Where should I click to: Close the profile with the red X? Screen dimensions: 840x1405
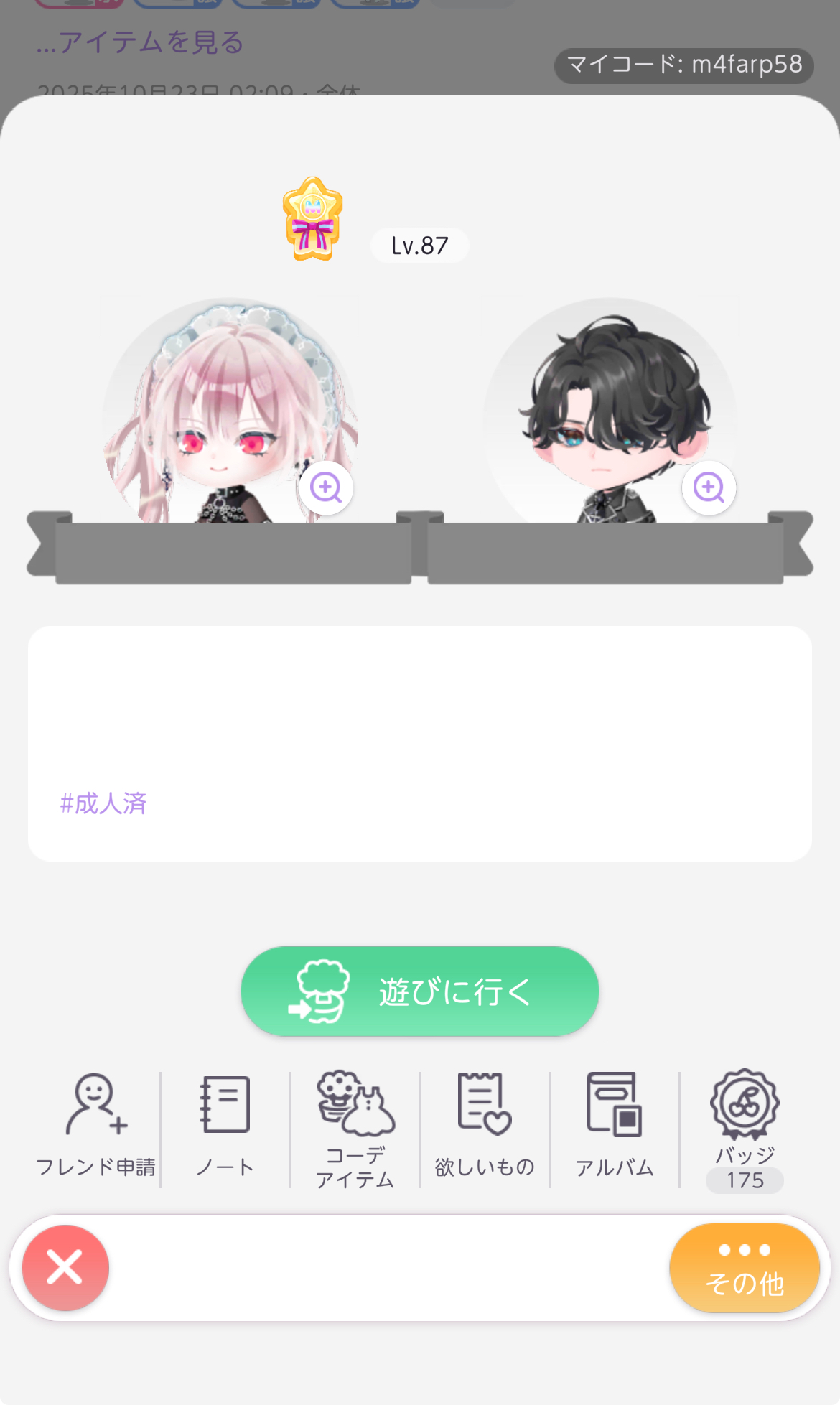[65, 1268]
